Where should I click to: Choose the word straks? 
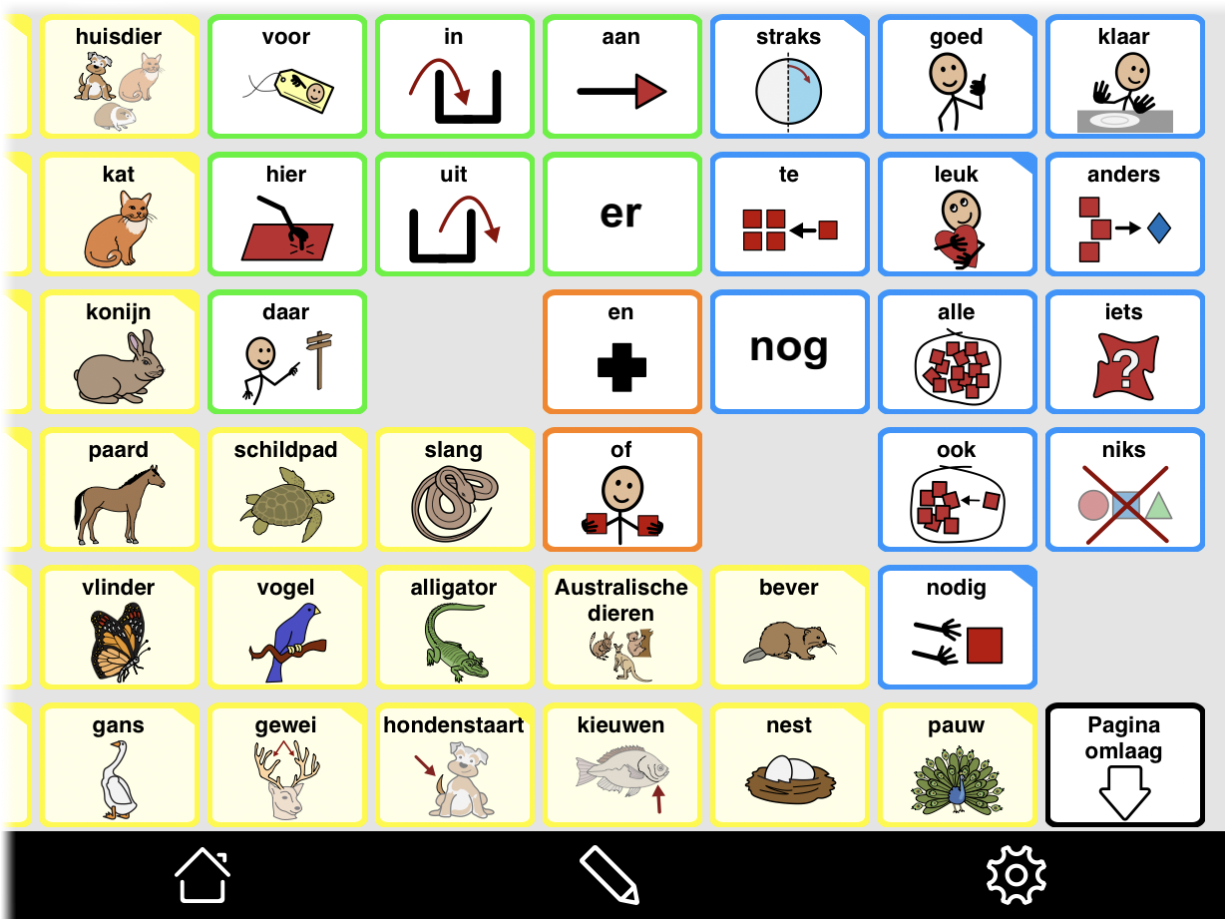[789, 77]
